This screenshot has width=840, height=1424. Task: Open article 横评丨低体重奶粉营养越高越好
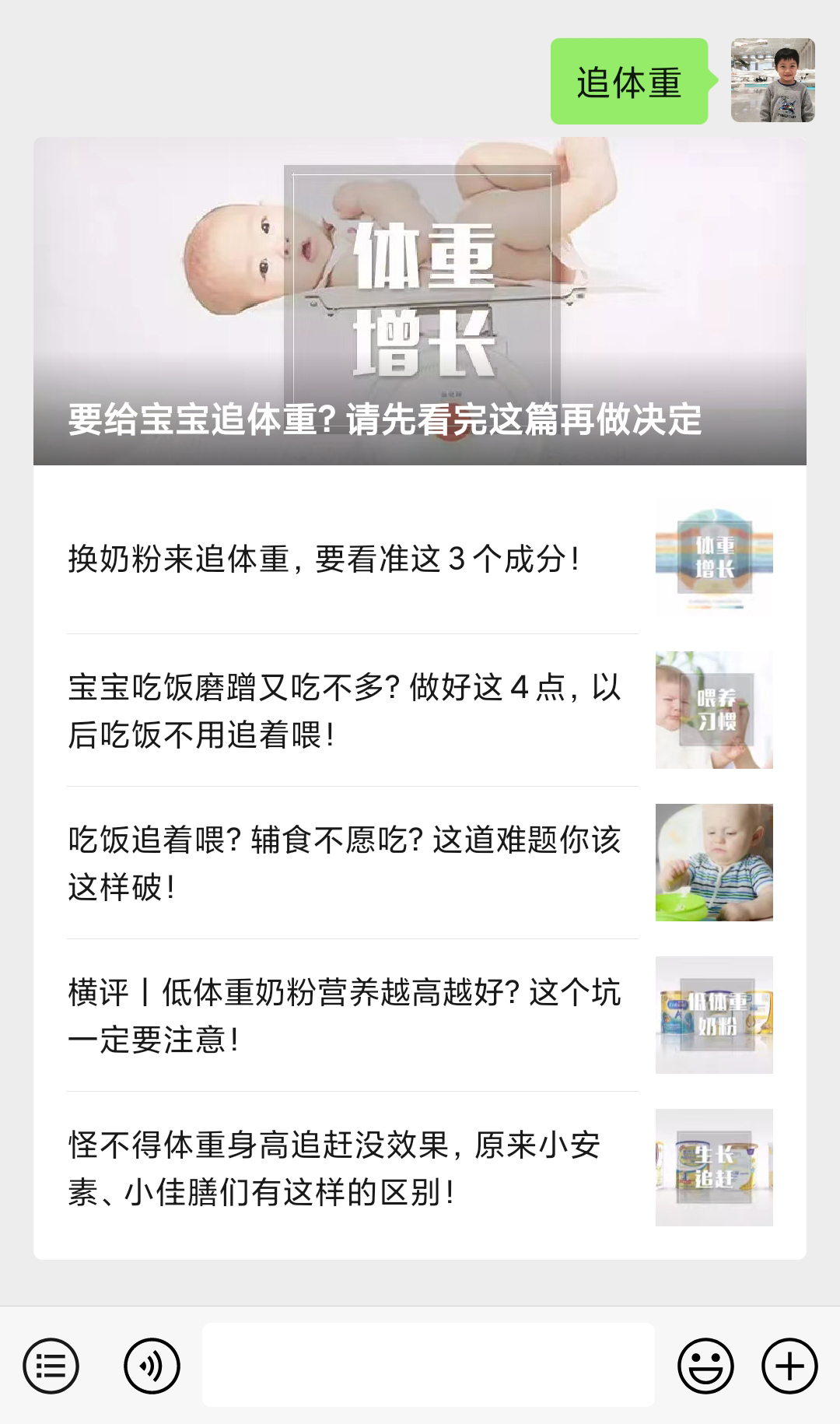tap(352, 1015)
